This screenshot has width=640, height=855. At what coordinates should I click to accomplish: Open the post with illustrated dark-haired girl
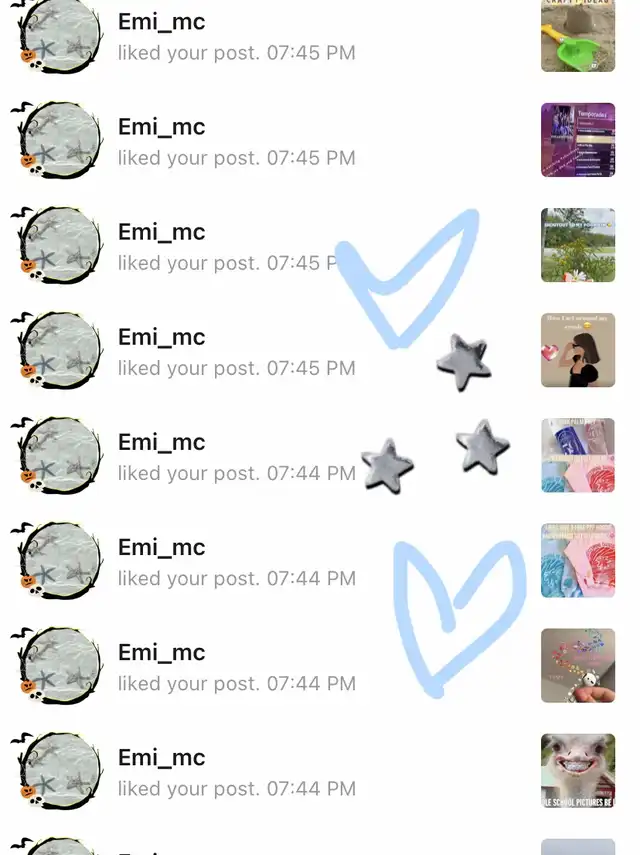(x=578, y=350)
